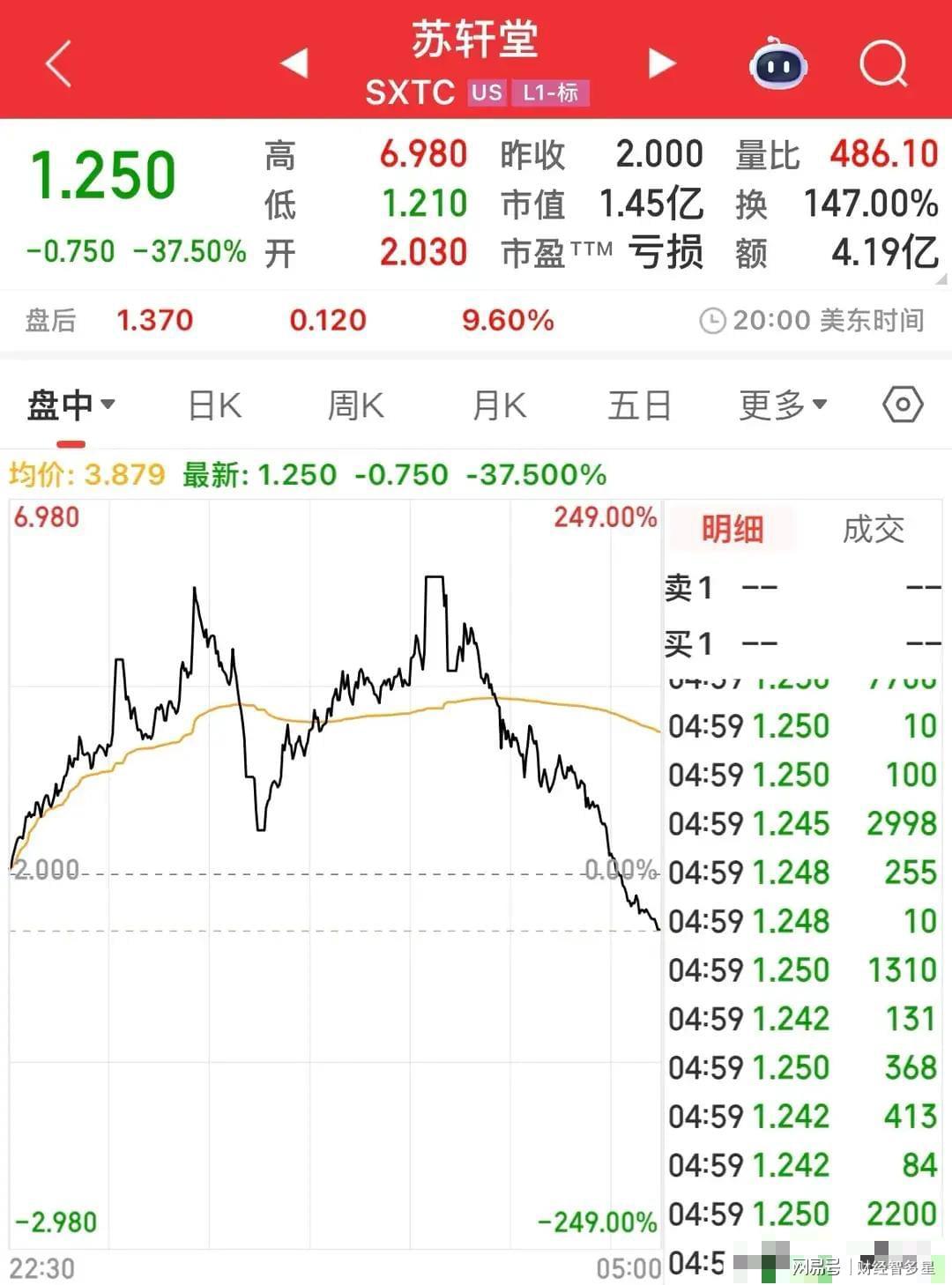Switch to the 日K chart tab
952x1285 pixels.
point(214,405)
